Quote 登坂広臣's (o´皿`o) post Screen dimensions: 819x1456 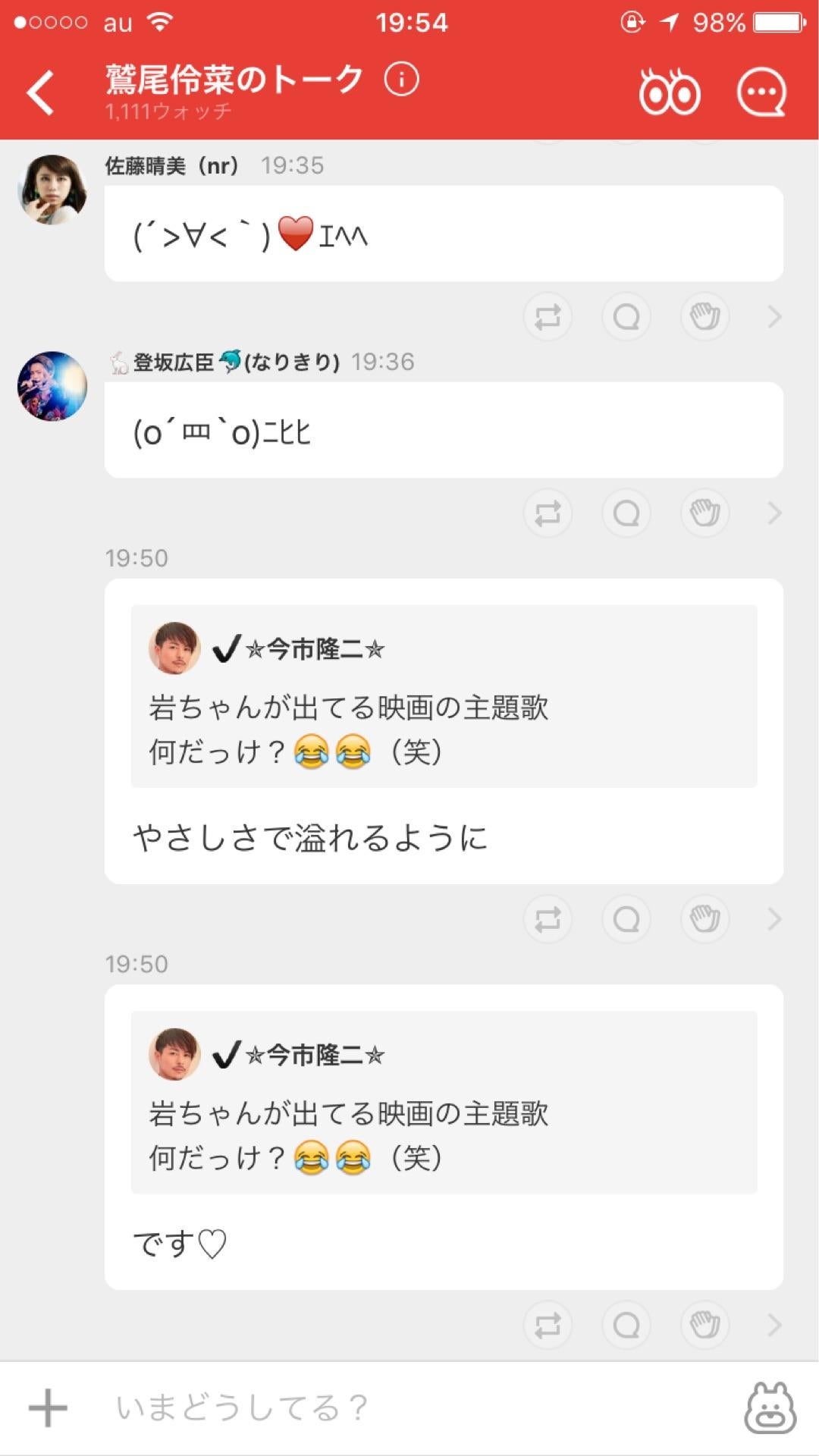(625, 513)
